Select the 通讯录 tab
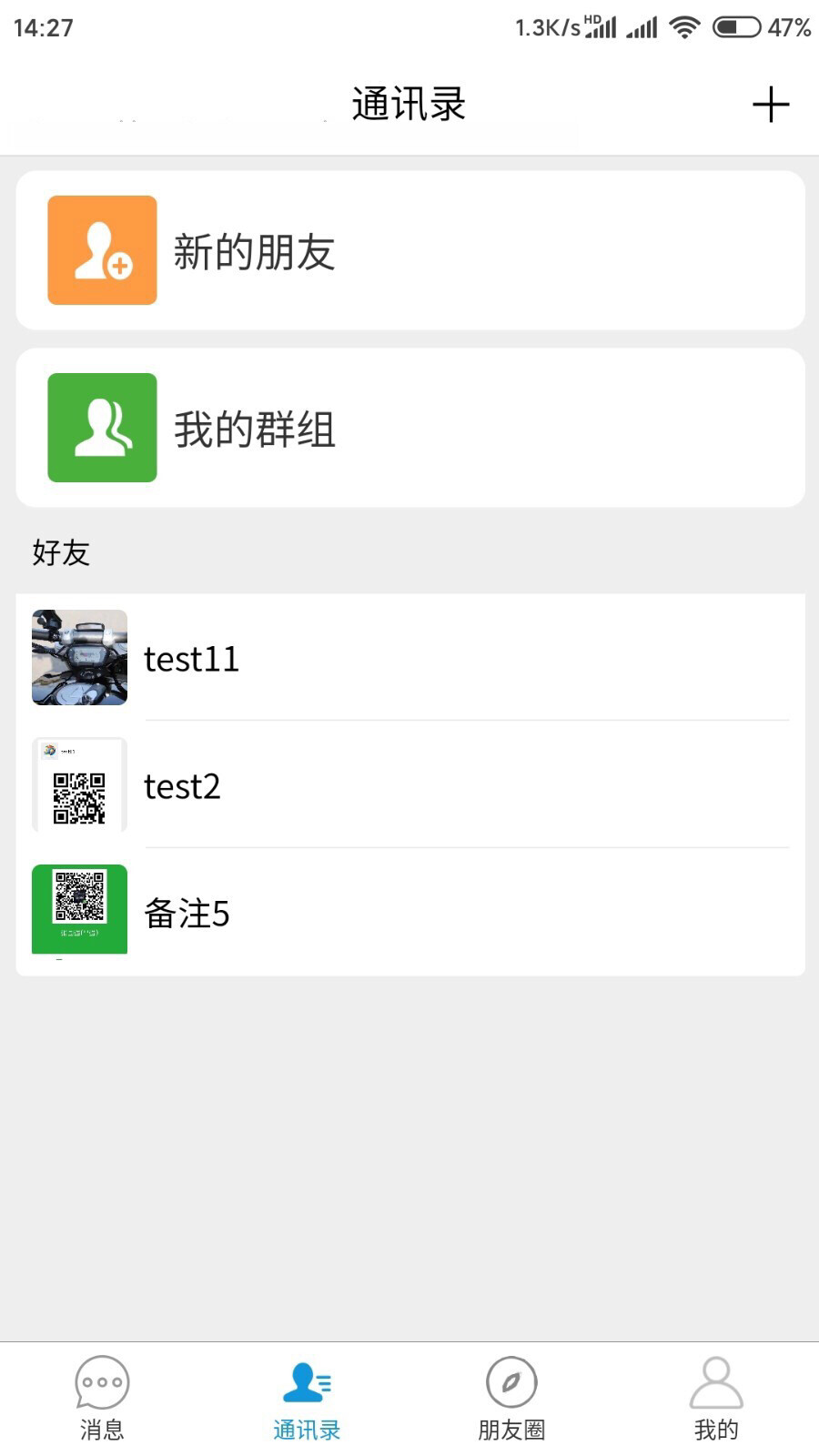This screenshot has width=819, height=1456. coord(307,1399)
